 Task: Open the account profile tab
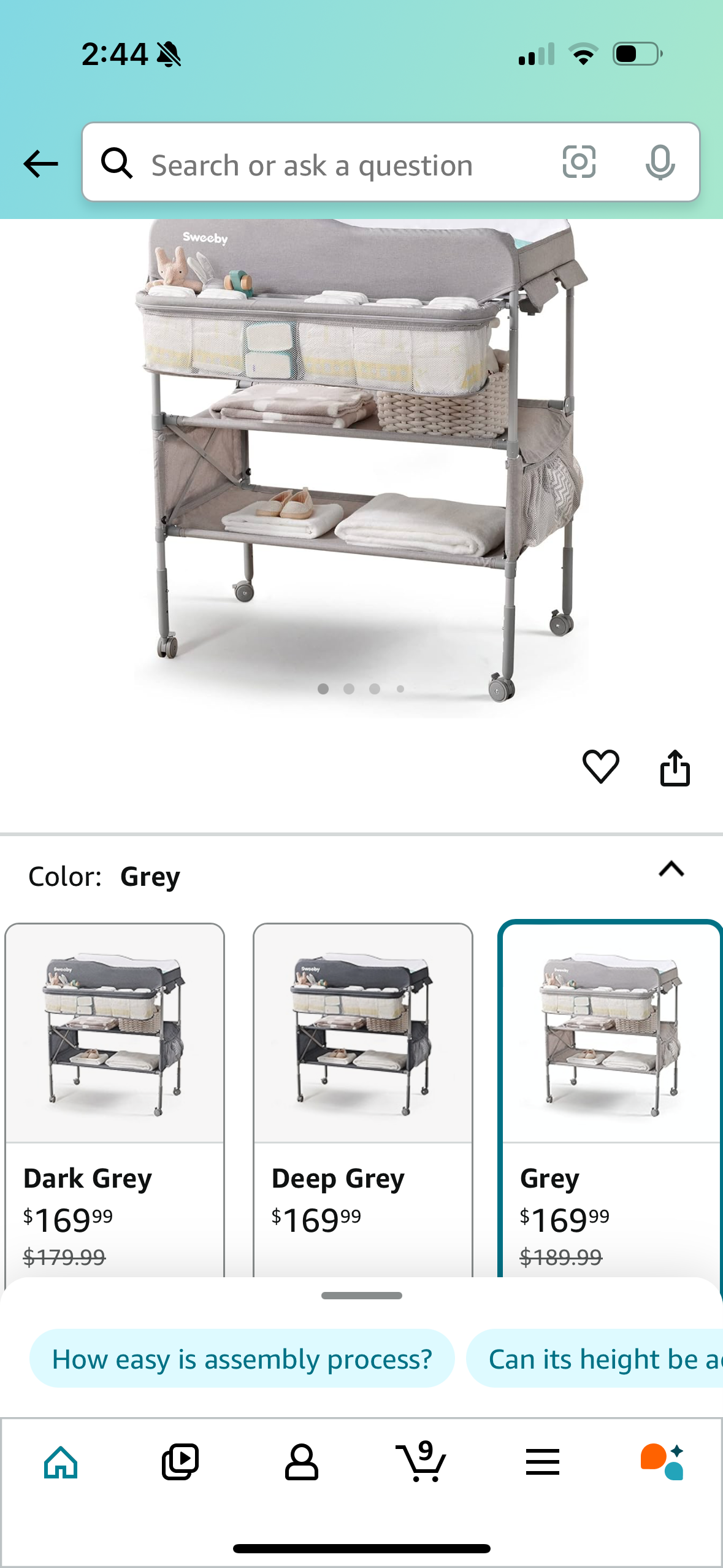click(301, 1462)
